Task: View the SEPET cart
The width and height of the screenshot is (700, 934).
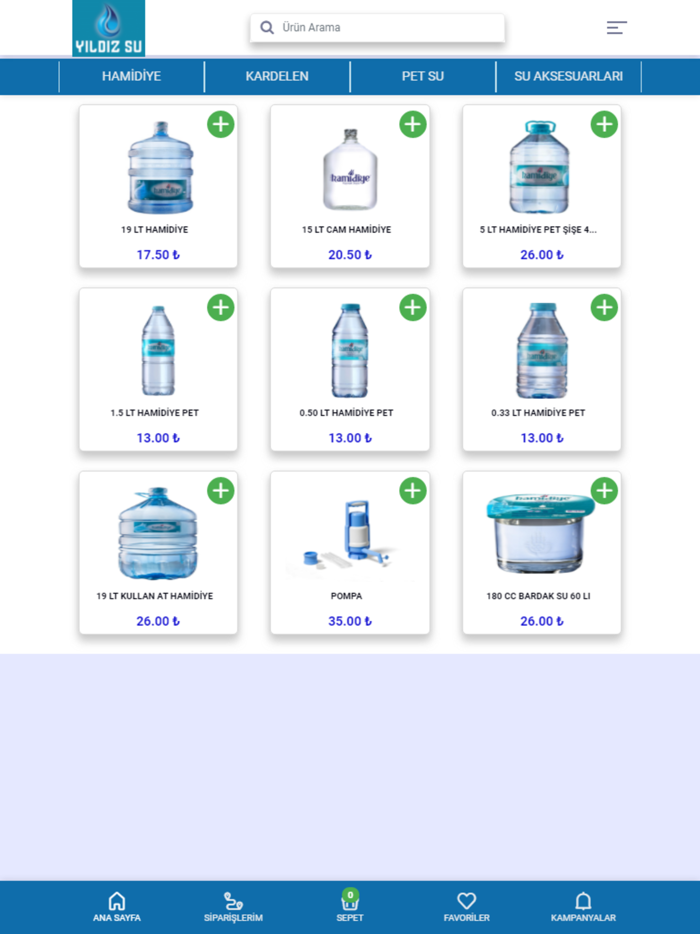Action: click(350, 907)
